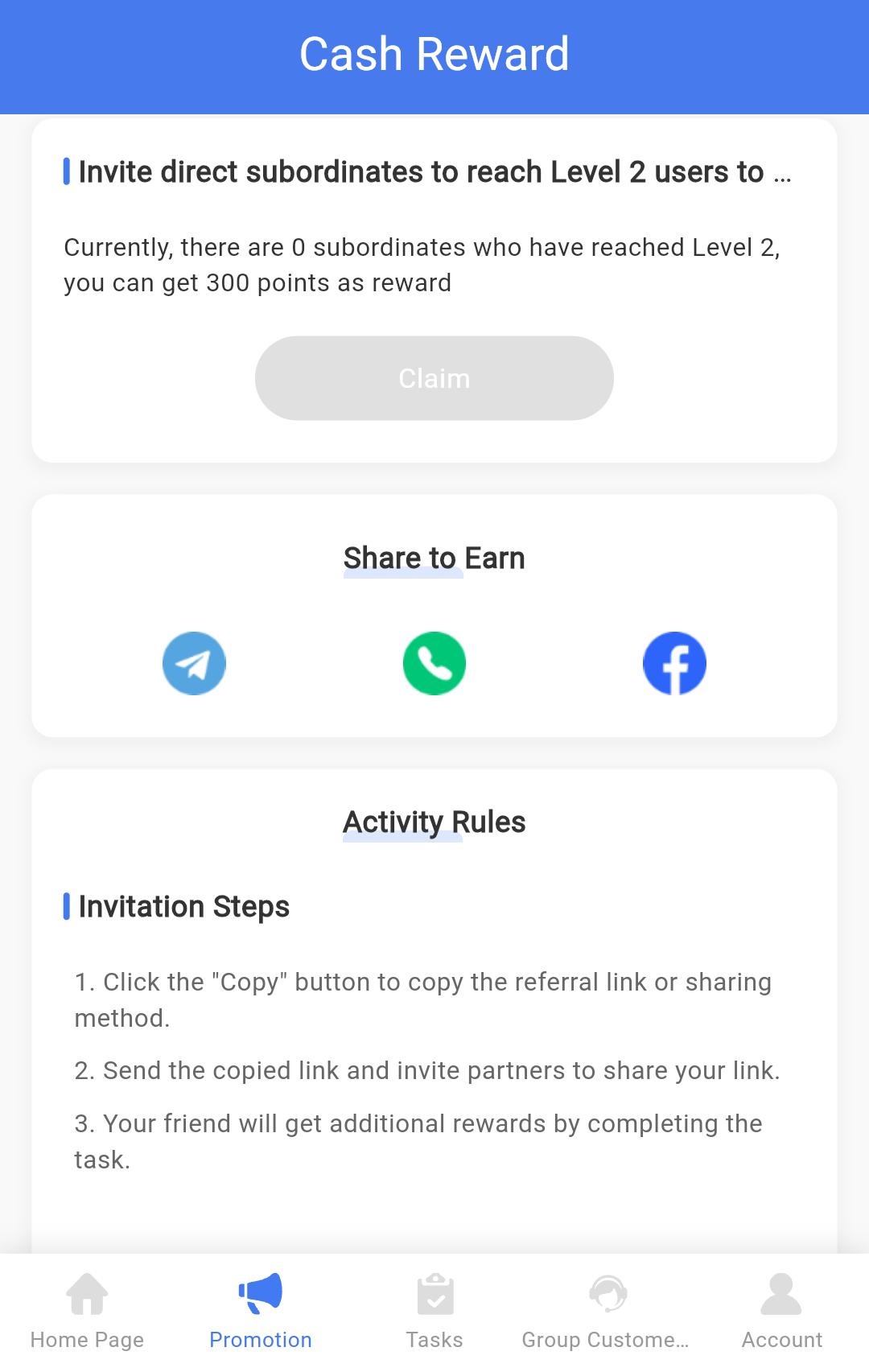Tap the Activity Rules heading
The height and width of the screenshot is (1372, 869).
click(434, 821)
